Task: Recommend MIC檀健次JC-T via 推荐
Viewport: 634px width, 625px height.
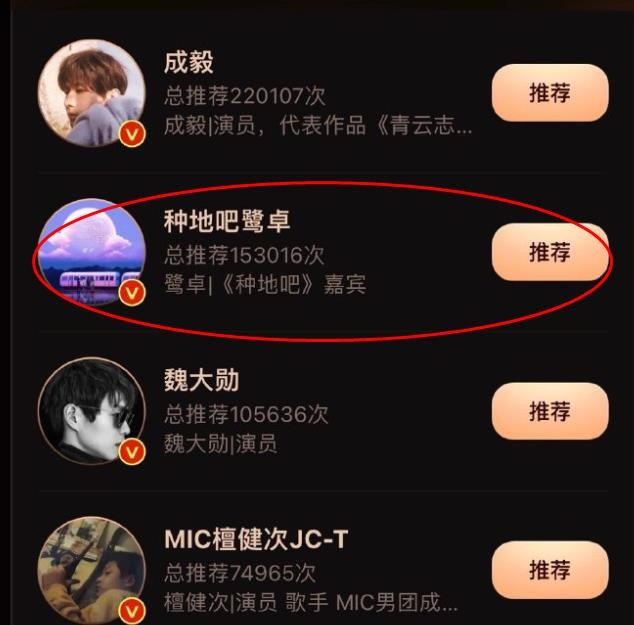Action: [x=549, y=570]
